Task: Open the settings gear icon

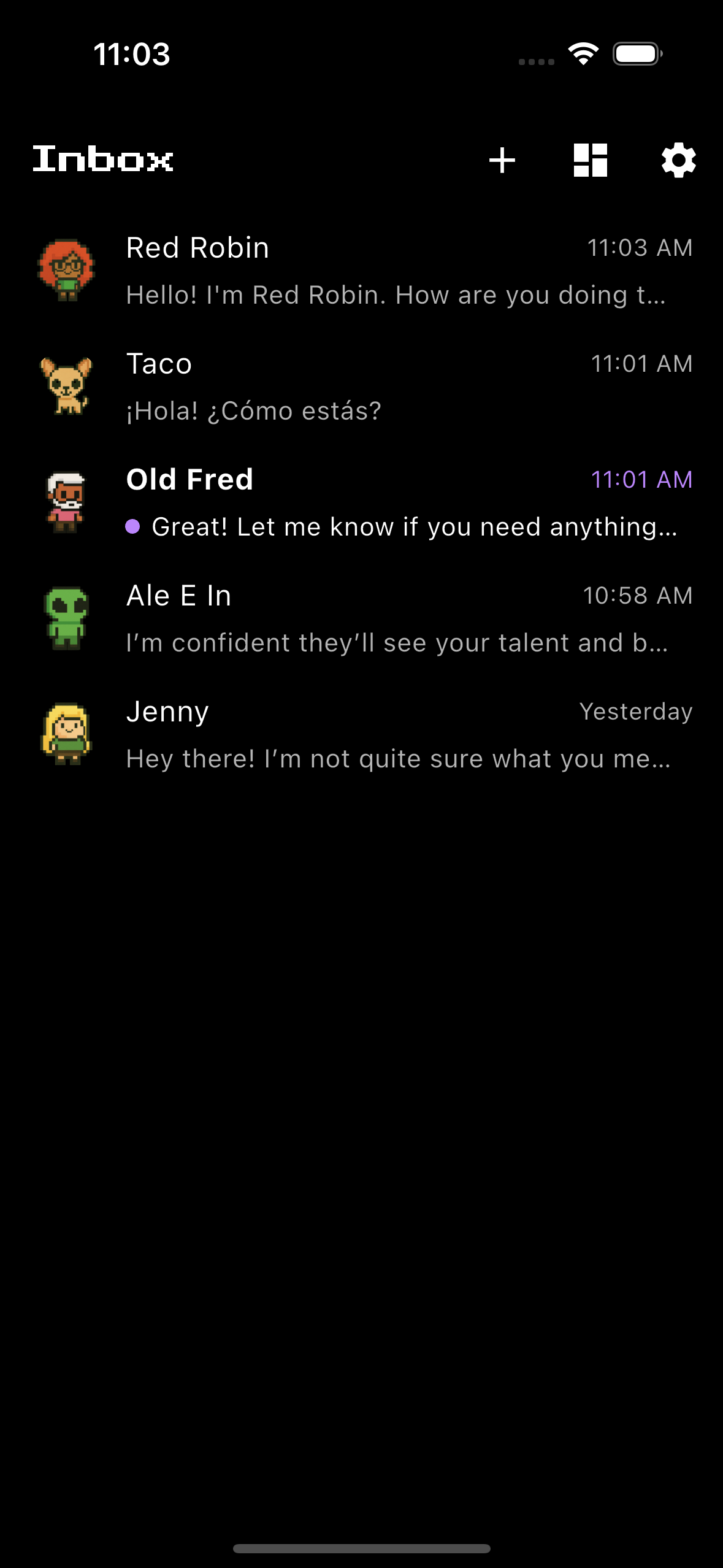Action: pyautogui.click(x=678, y=160)
